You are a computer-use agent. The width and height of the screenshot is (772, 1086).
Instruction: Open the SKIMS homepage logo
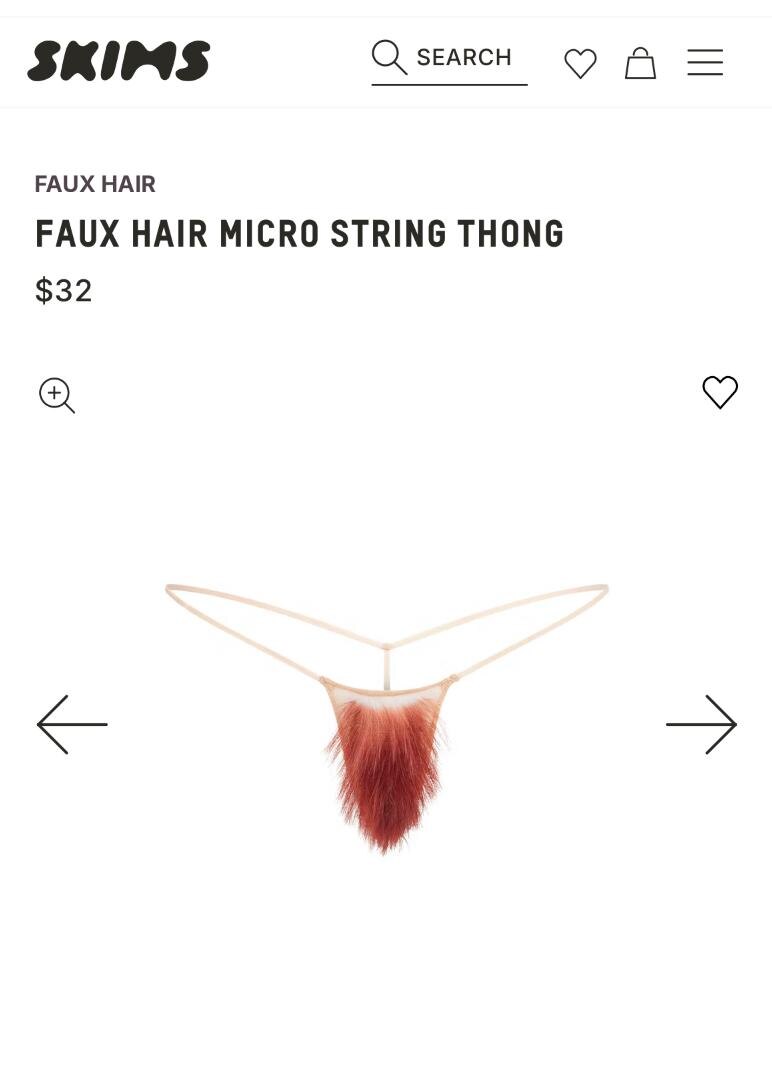tap(118, 61)
